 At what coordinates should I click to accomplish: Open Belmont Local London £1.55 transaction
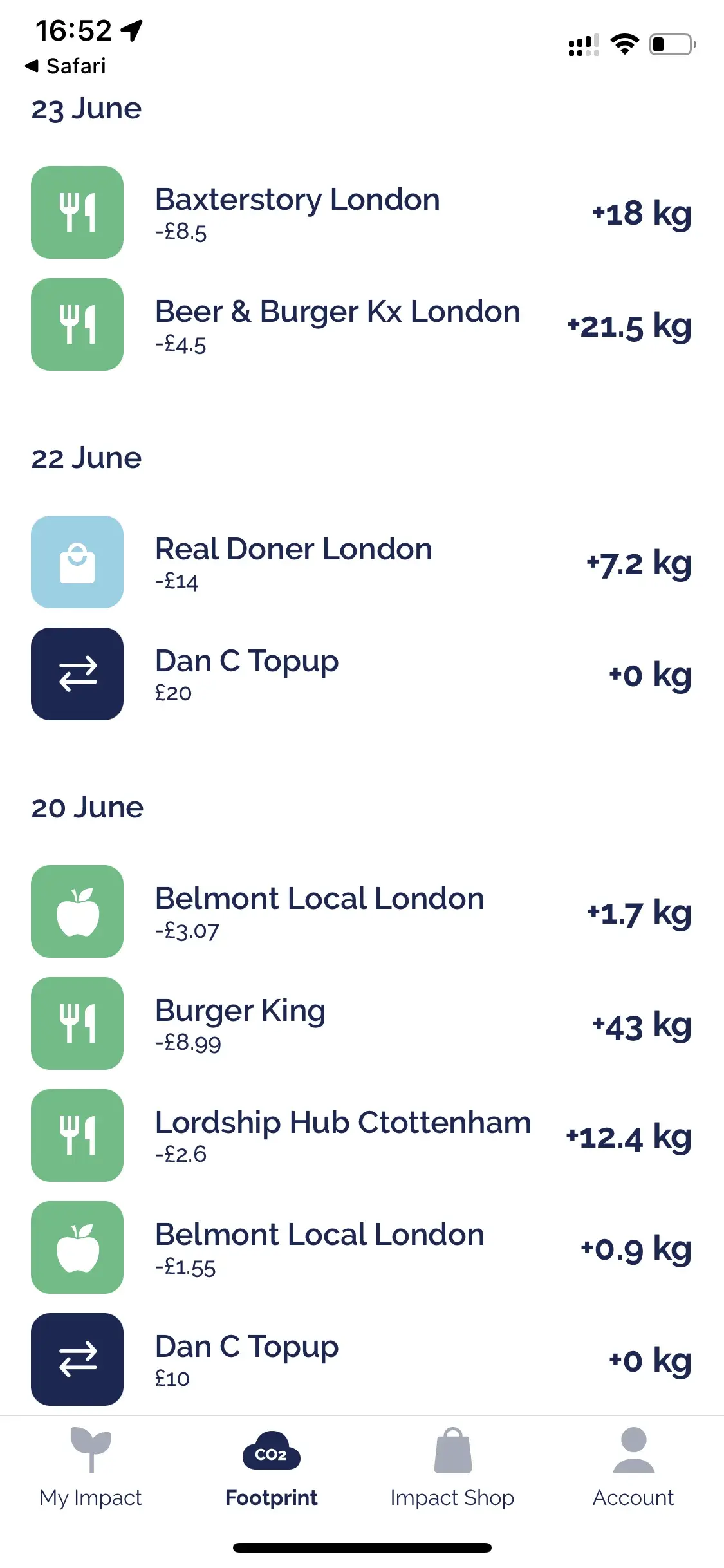[x=360, y=1247]
